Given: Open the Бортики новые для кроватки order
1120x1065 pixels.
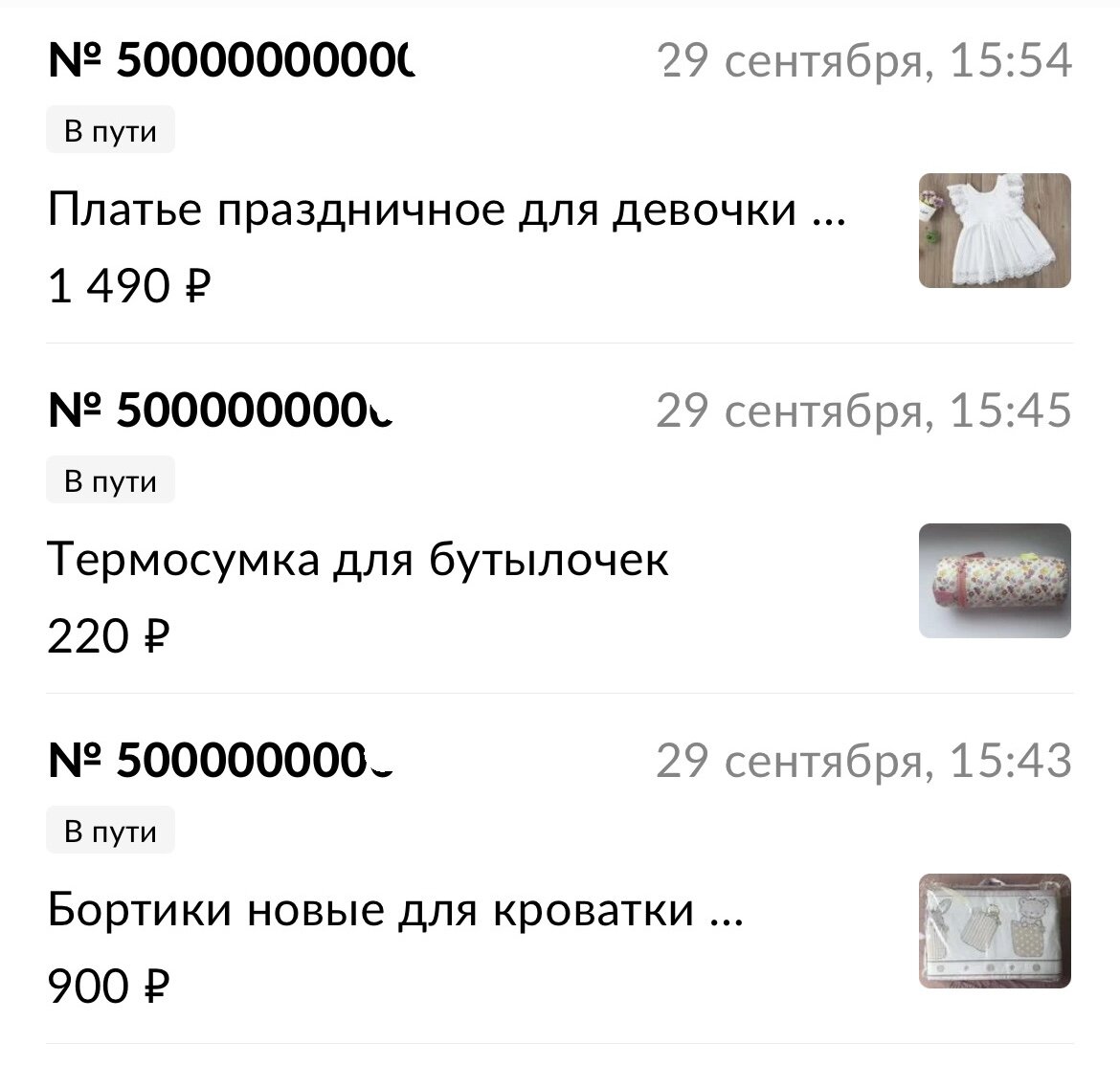Looking at the screenshot, I should [394, 910].
